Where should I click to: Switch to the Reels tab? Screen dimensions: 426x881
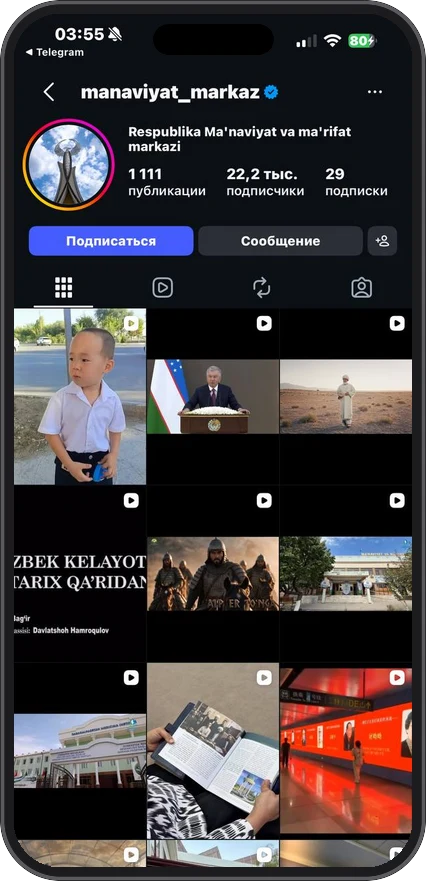point(162,288)
